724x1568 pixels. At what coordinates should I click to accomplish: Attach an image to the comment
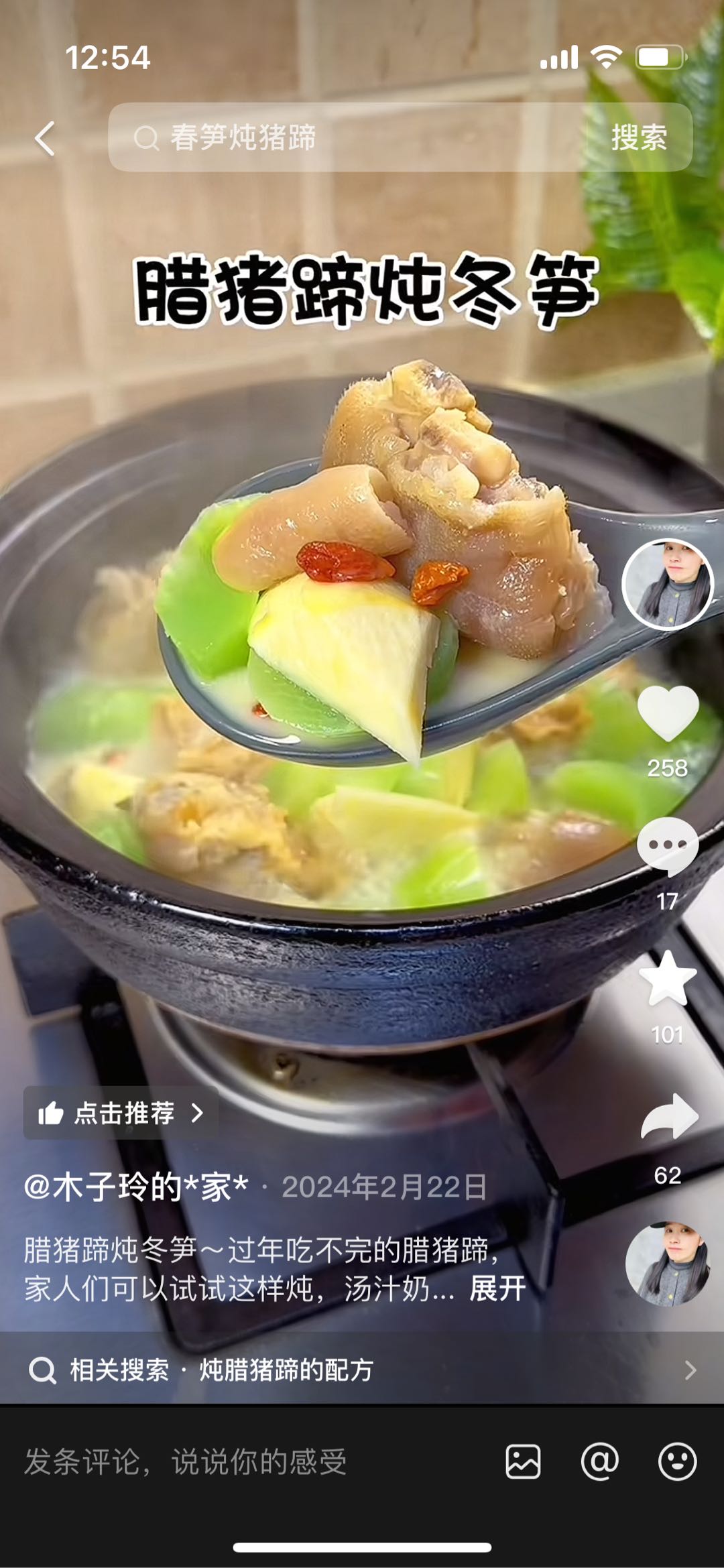point(523,1461)
